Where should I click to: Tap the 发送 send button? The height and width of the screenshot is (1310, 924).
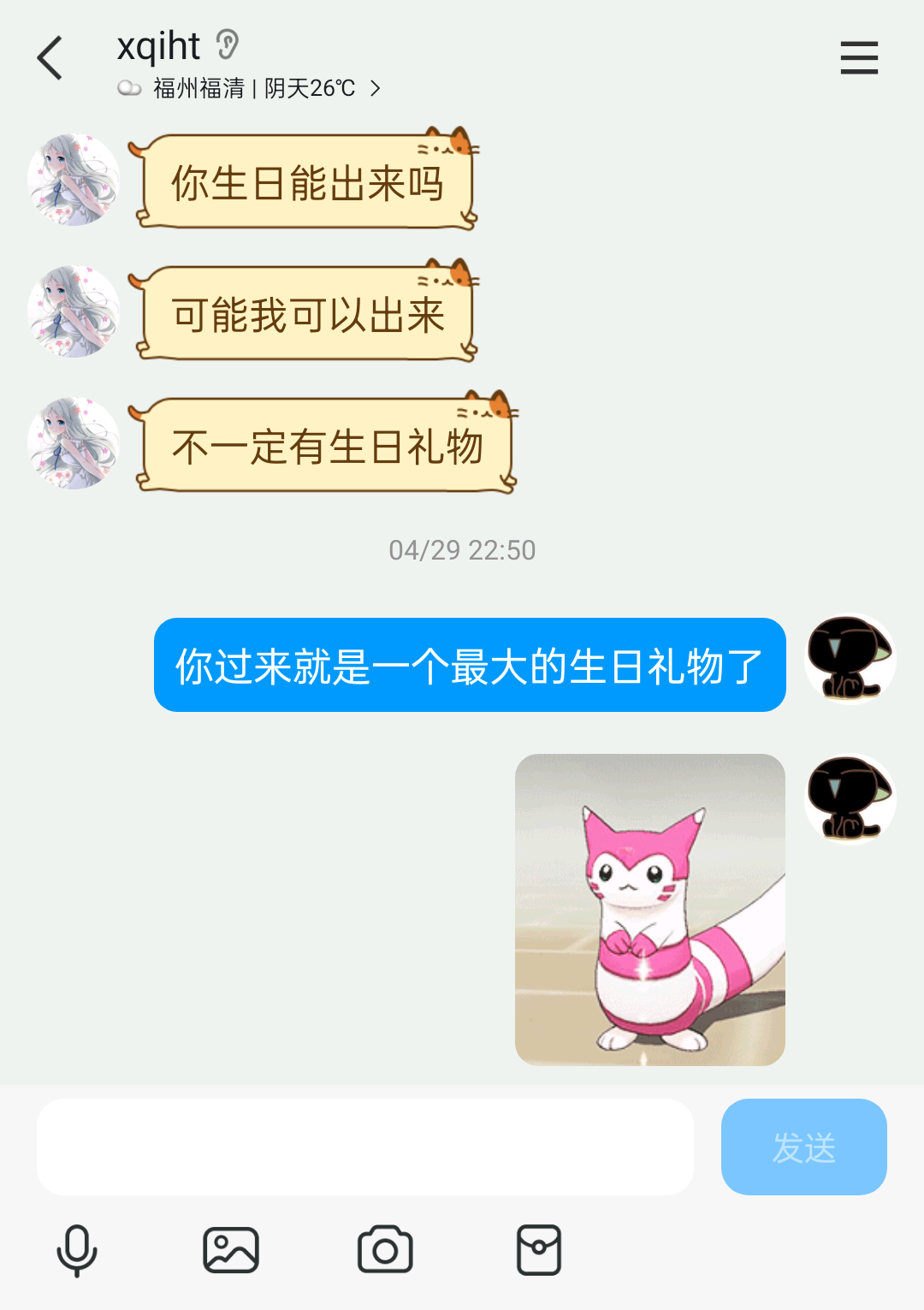pos(803,1147)
